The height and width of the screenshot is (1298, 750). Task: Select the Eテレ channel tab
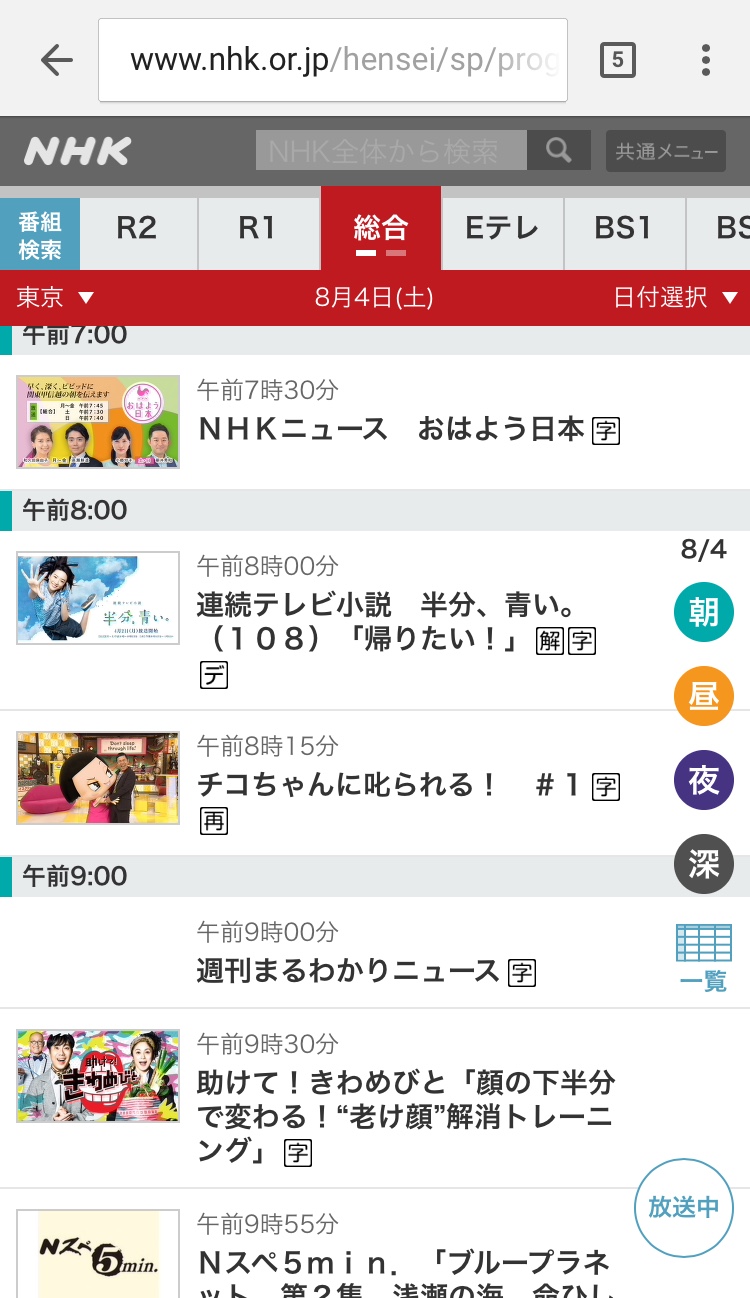[x=502, y=229]
